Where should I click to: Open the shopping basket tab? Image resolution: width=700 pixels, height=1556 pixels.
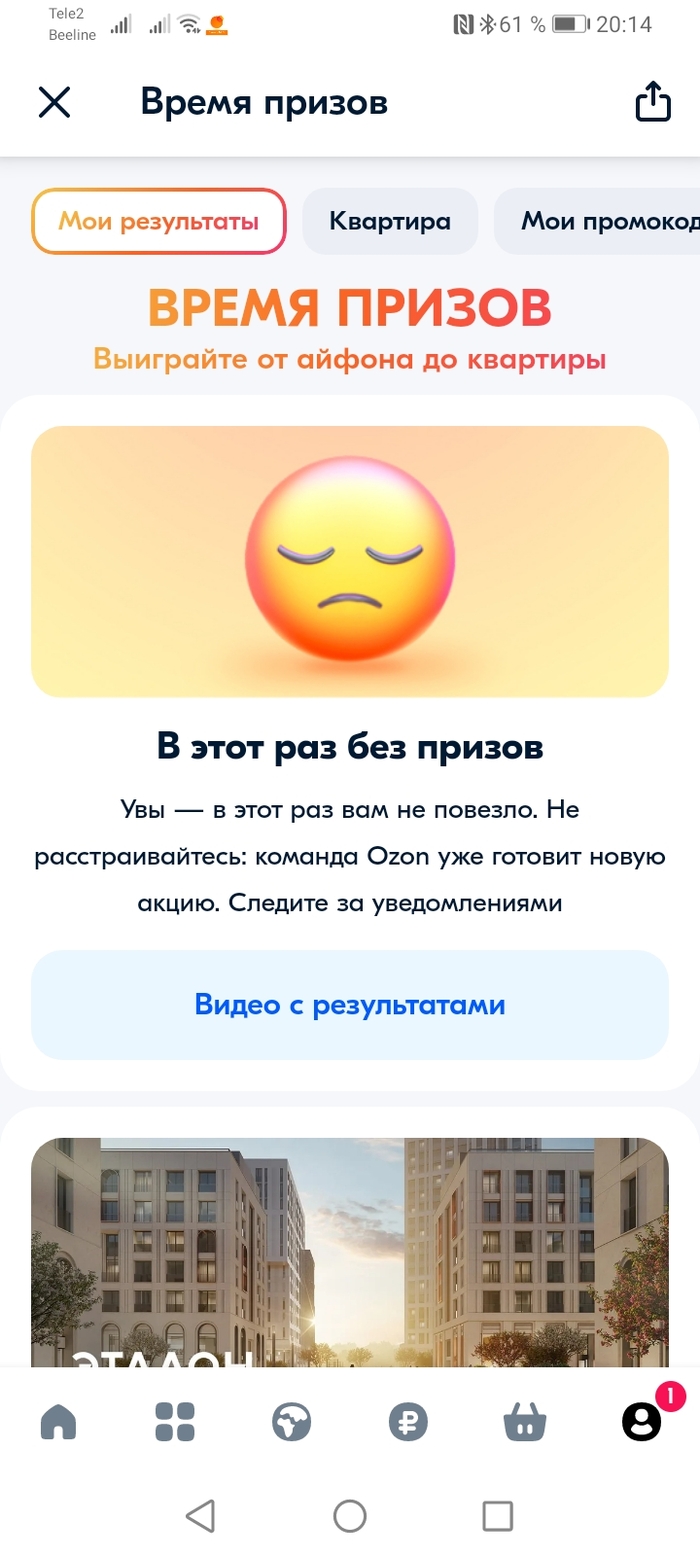(x=525, y=1421)
